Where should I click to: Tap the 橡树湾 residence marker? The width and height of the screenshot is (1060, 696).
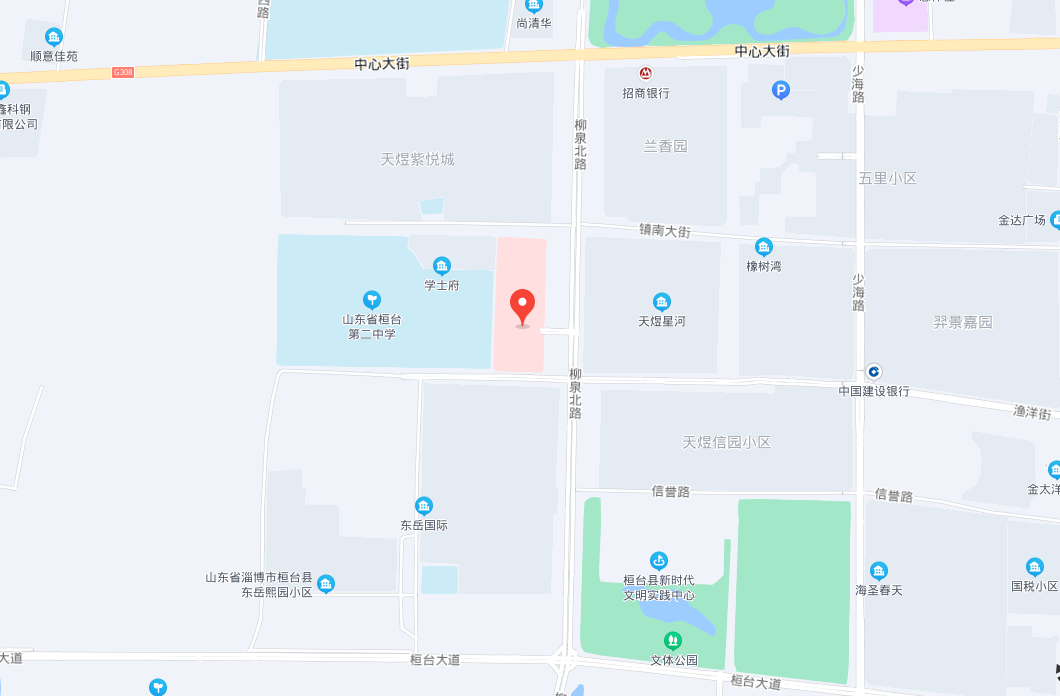click(764, 247)
